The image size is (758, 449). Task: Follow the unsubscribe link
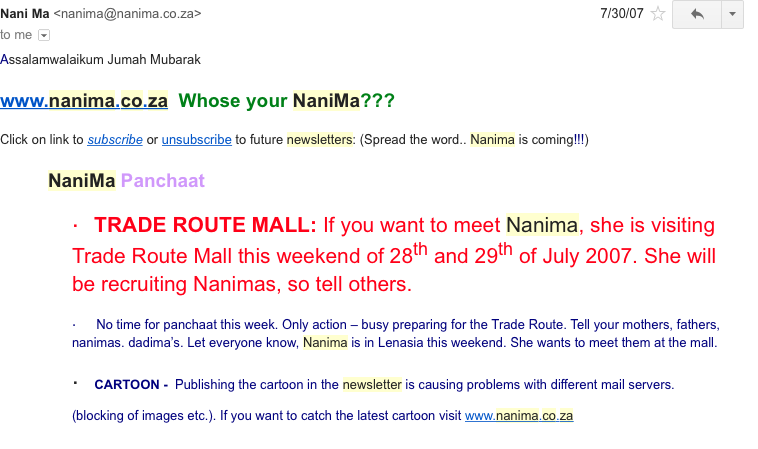[196, 140]
